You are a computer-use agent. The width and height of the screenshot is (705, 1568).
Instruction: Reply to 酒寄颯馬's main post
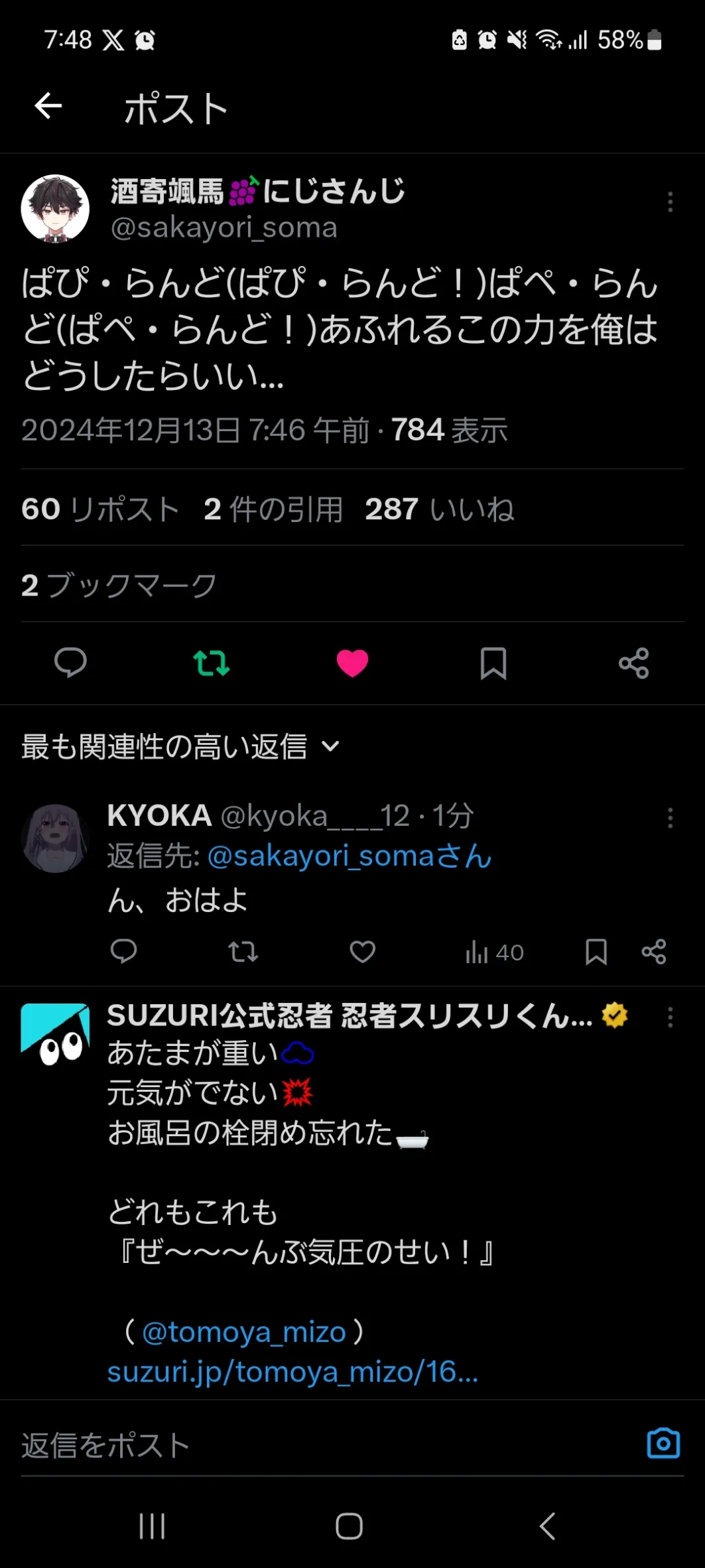pyautogui.click(x=70, y=663)
